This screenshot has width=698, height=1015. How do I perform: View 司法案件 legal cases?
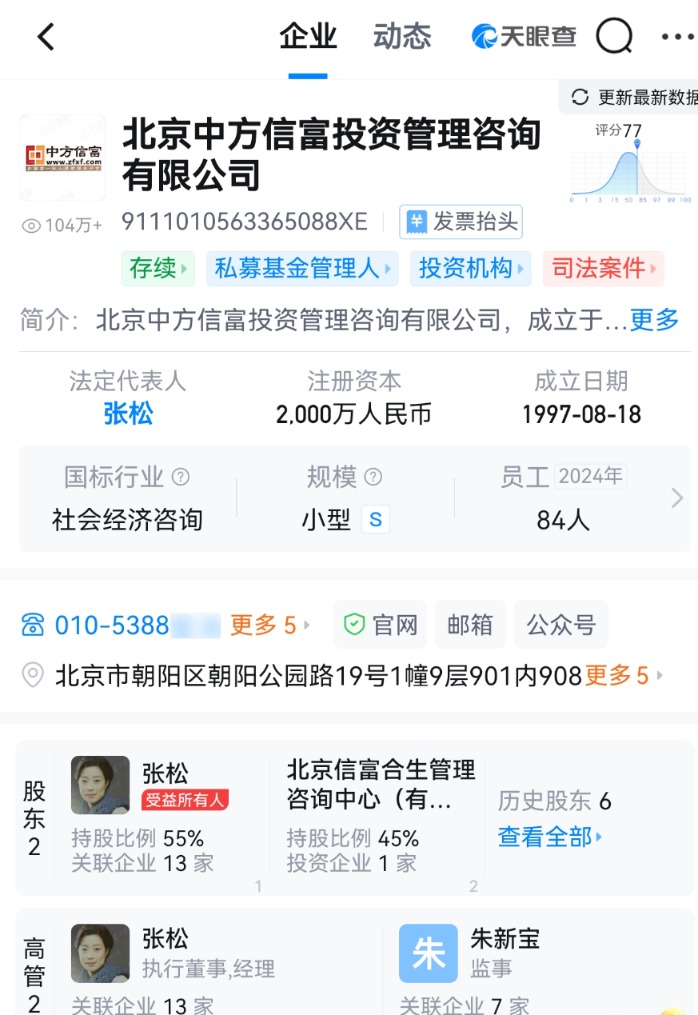tap(603, 268)
